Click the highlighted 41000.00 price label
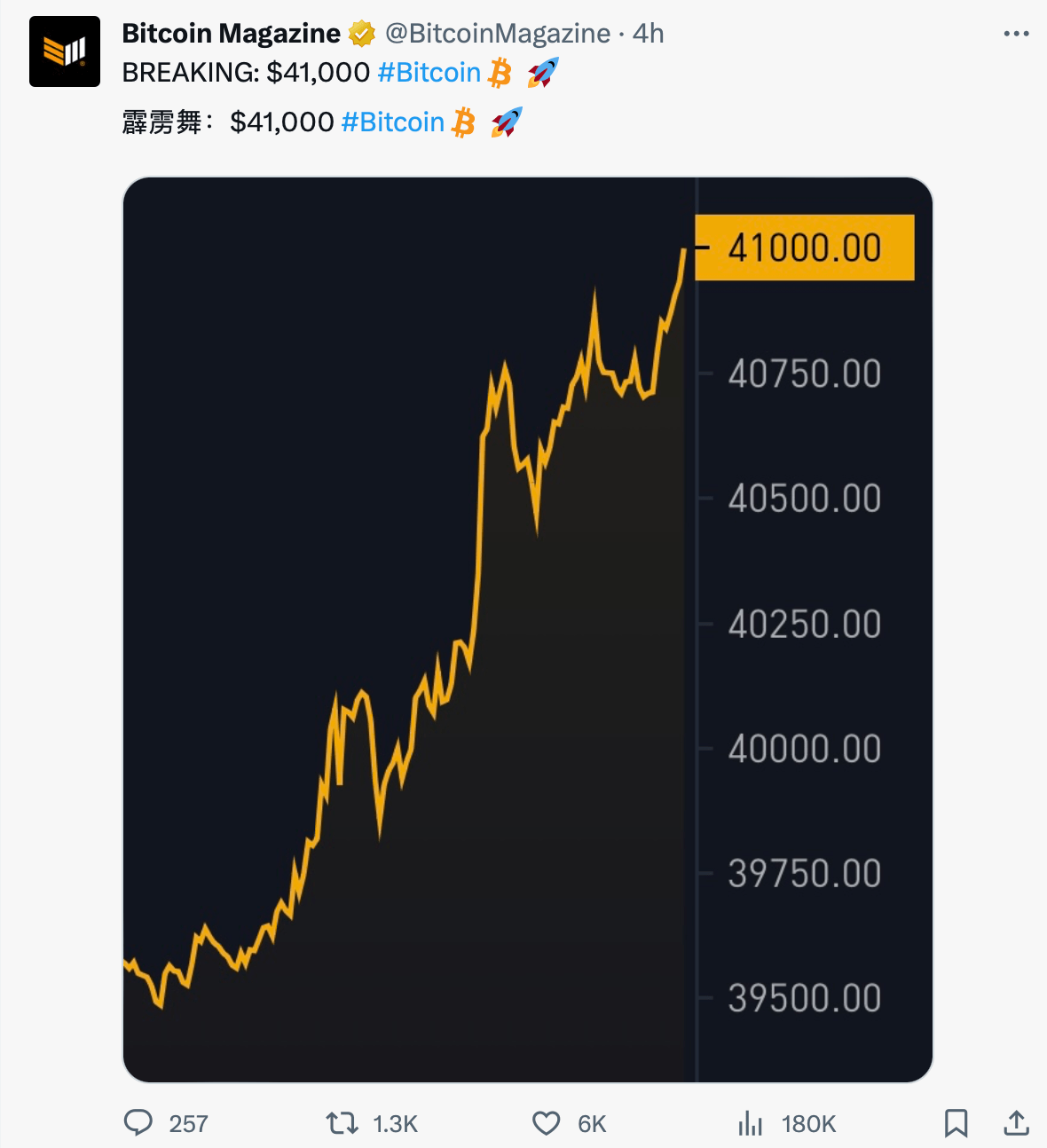Screen dimensions: 1047x1148 (x=804, y=247)
